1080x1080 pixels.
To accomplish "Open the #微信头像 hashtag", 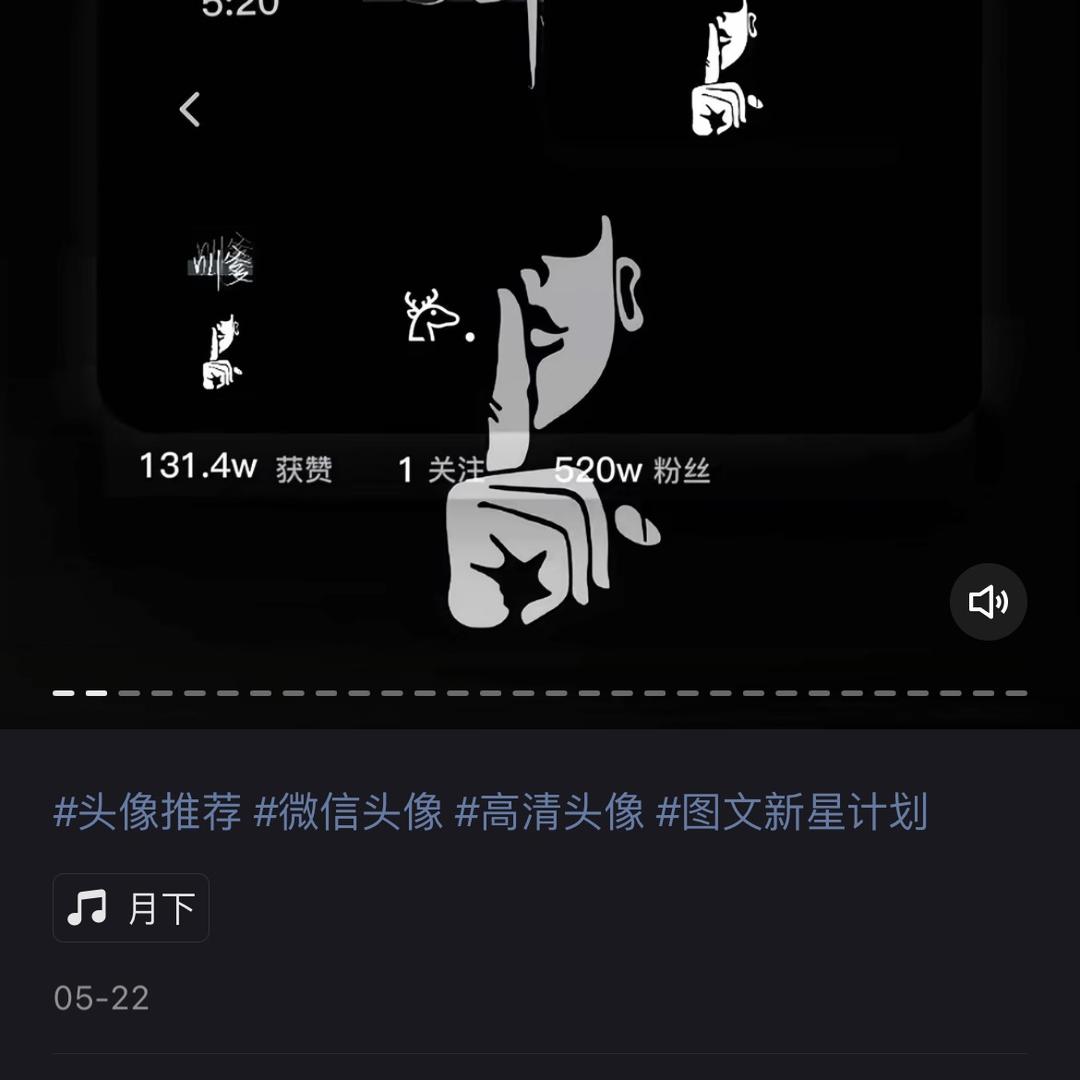I will [x=348, y=812].
